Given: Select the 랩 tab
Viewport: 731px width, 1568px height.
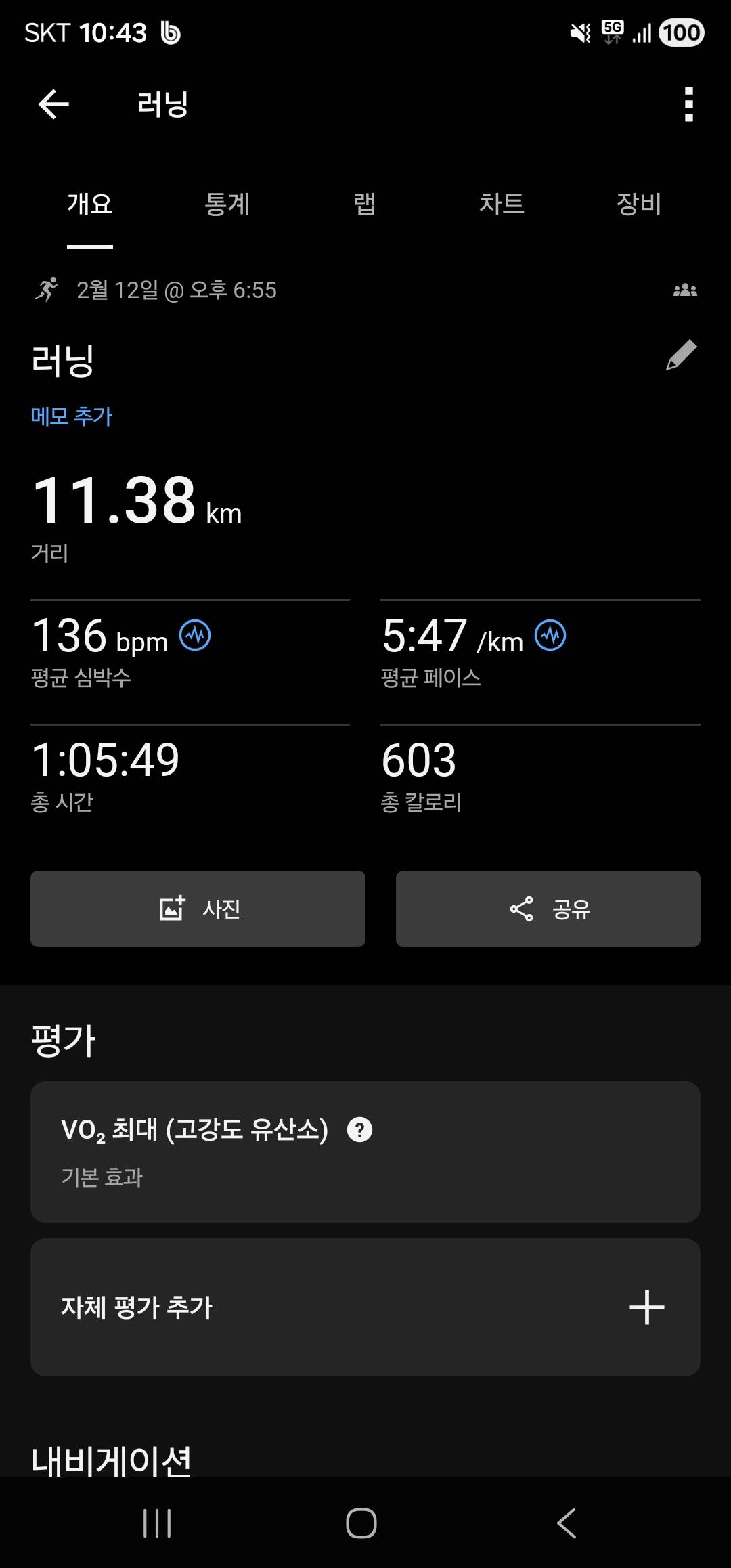Looking at the screenshot, I should tap(365, 204).
